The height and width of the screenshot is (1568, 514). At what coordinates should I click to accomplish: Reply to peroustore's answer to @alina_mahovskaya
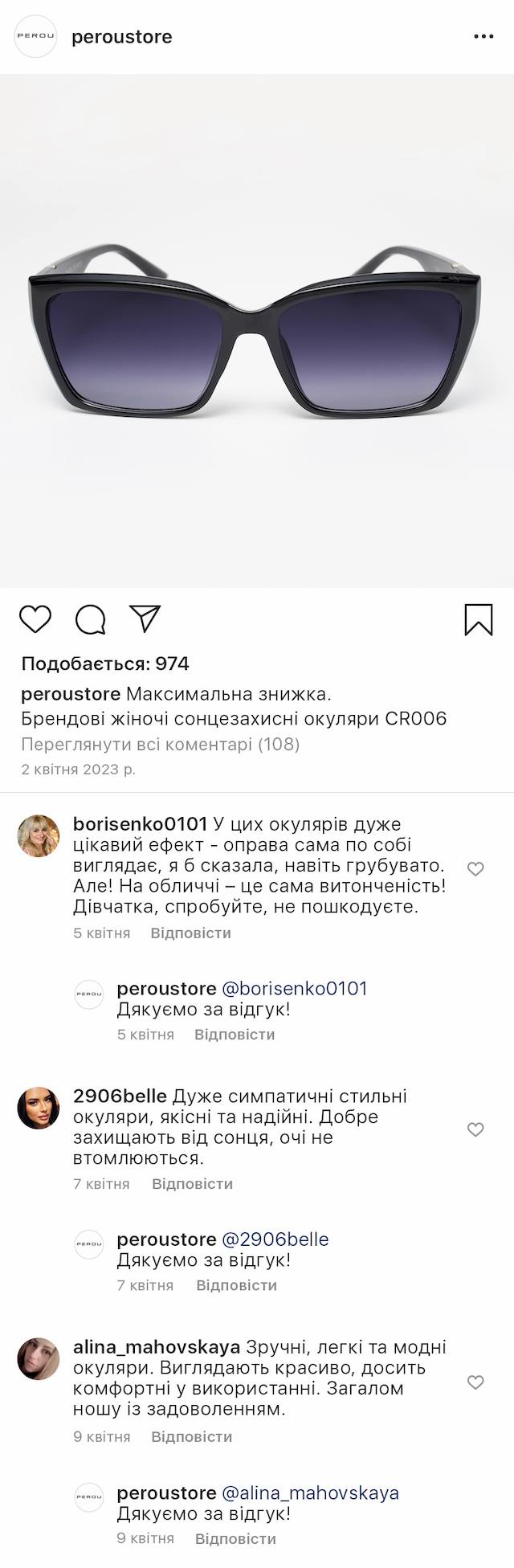pos(235,1538)
